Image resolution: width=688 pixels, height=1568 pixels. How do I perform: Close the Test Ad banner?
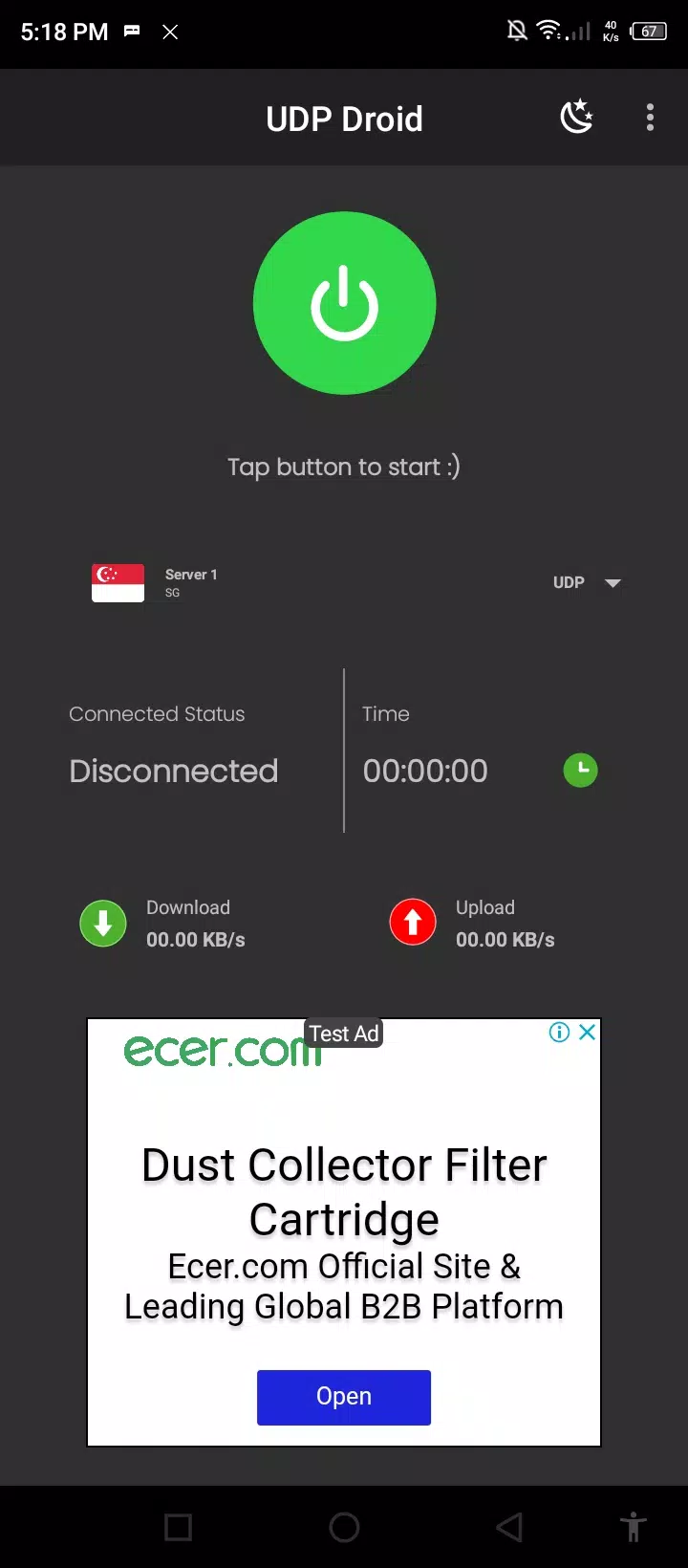click(x=586, y=1033)
